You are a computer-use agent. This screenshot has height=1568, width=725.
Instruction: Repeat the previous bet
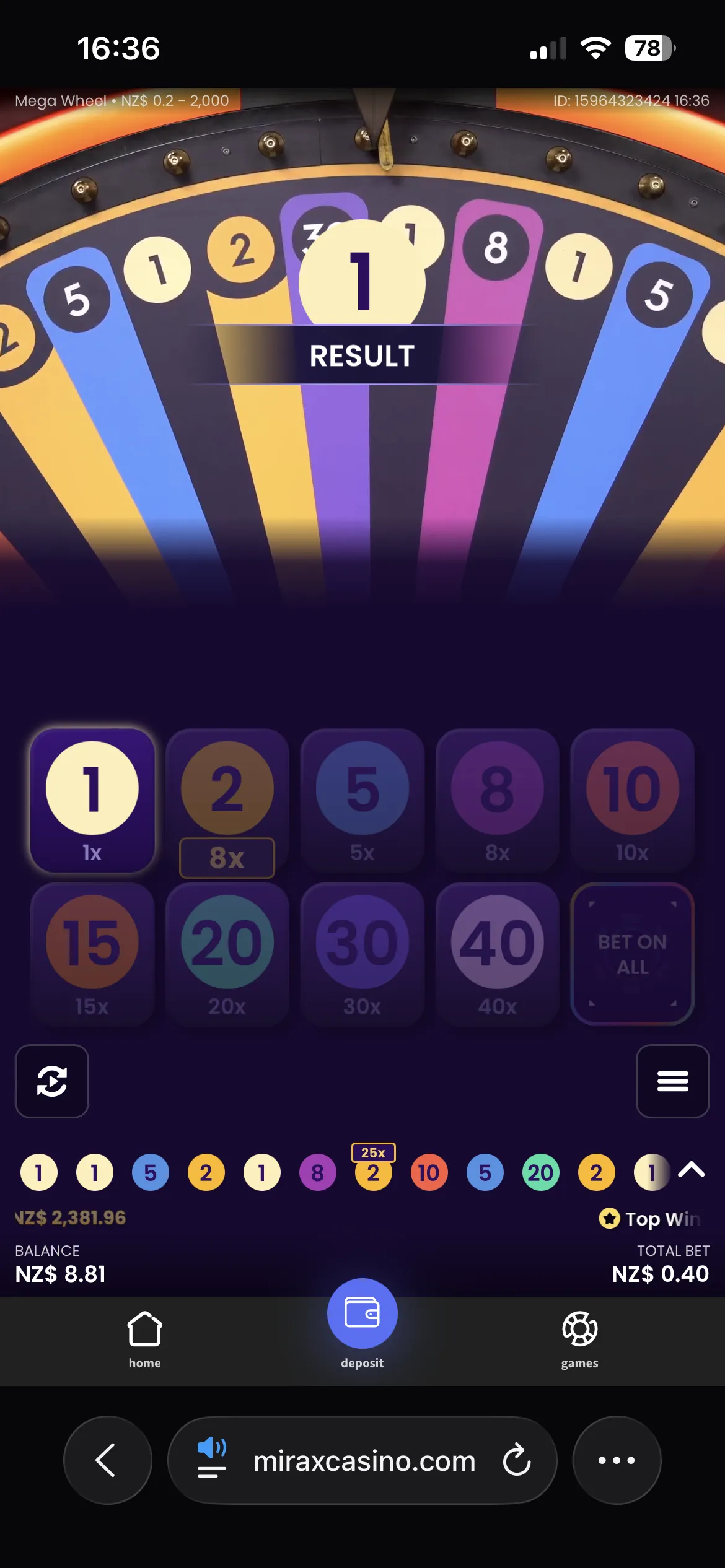tap(52, 1081)
